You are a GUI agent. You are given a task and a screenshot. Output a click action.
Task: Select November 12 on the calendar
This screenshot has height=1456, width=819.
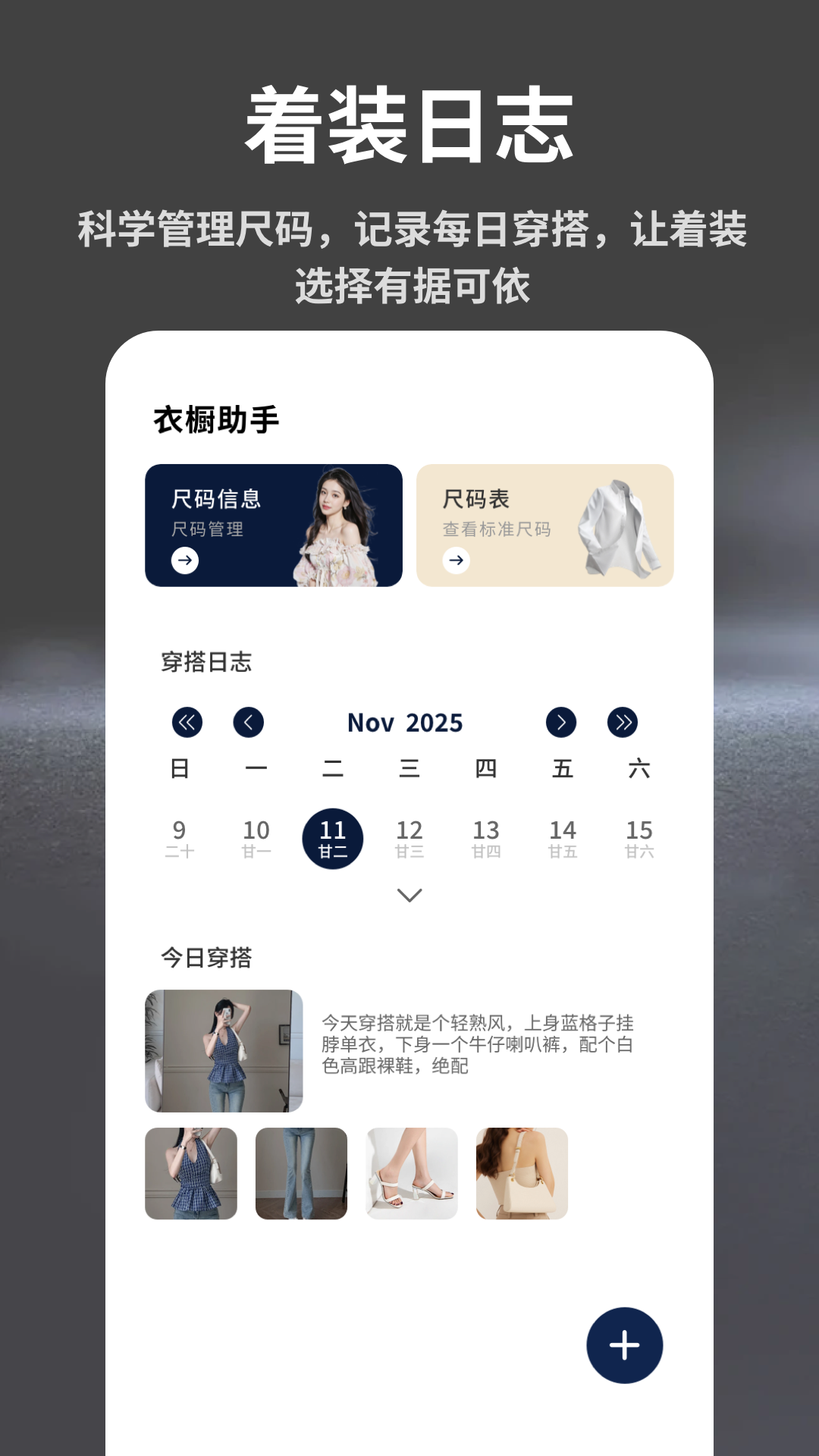410,837
